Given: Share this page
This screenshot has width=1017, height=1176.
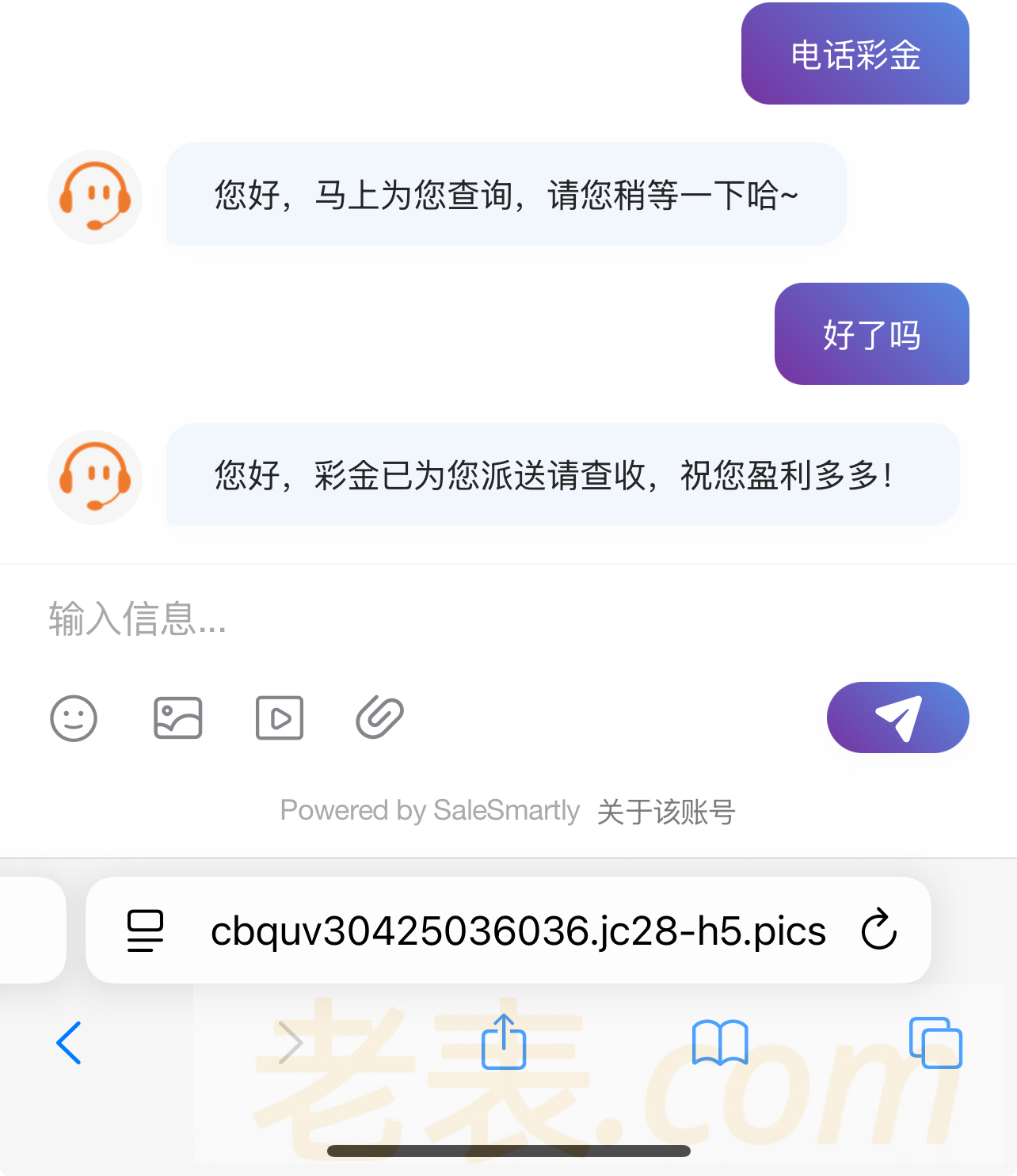Looking at the screenshot, I should [x=504, y=1042].
